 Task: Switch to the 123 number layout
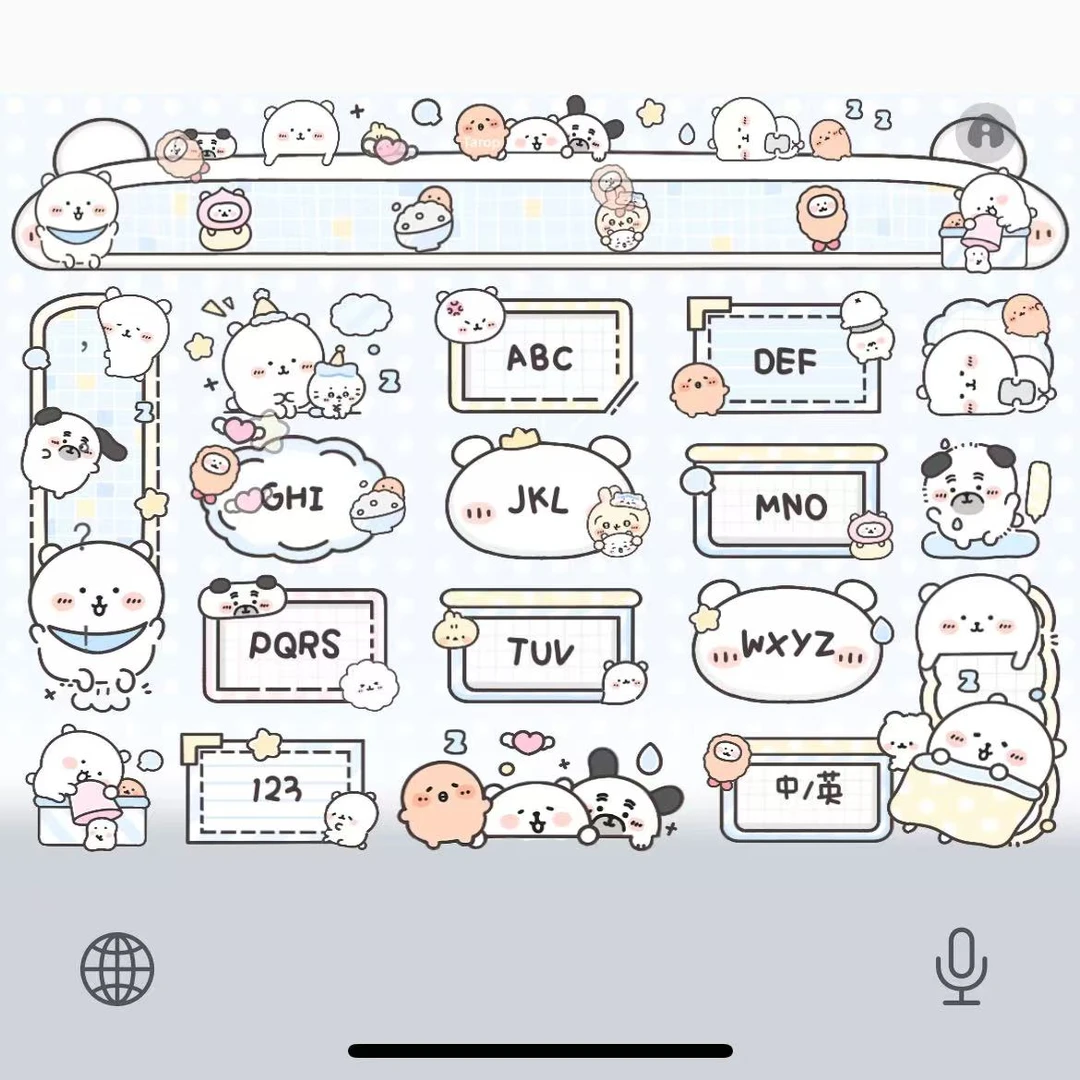(x=276, y=790)
